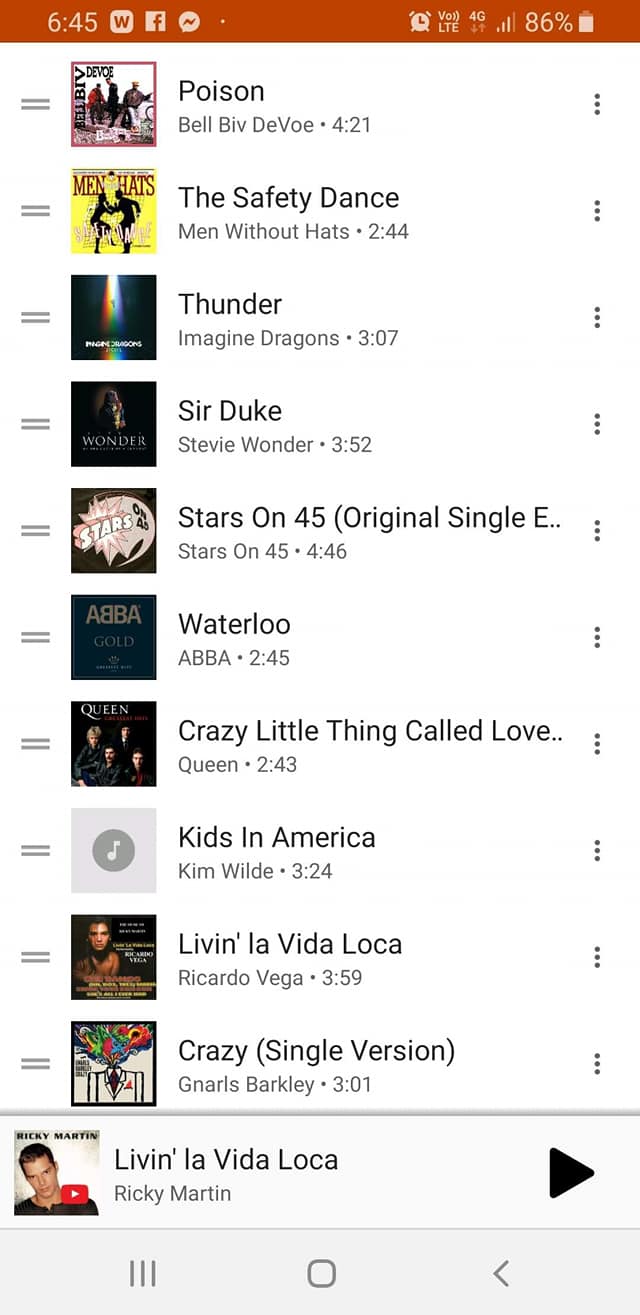Play Thunder by Imagine Dragons
Screen dimensions: 640x1315
pos(320,317)
